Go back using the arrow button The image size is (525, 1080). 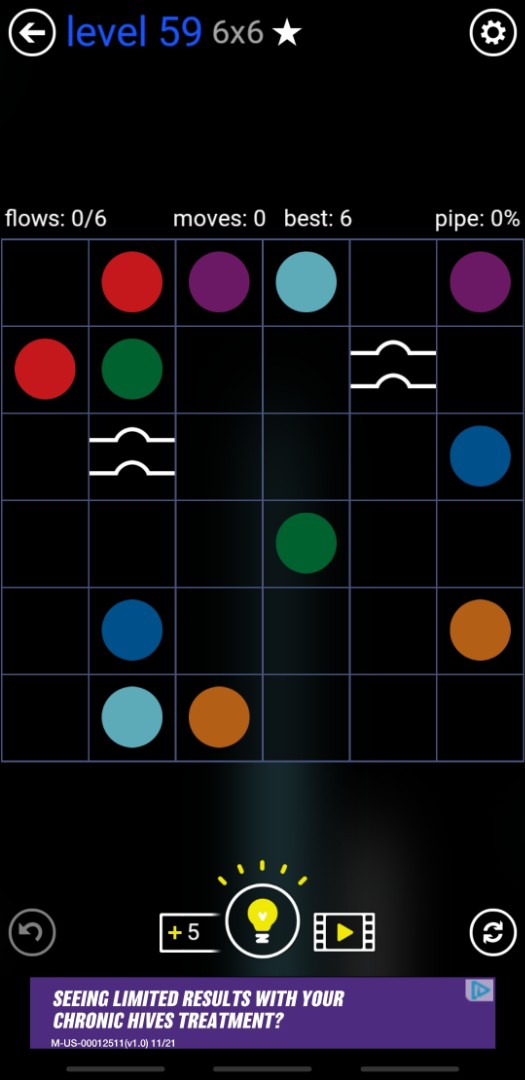[32, 32]
